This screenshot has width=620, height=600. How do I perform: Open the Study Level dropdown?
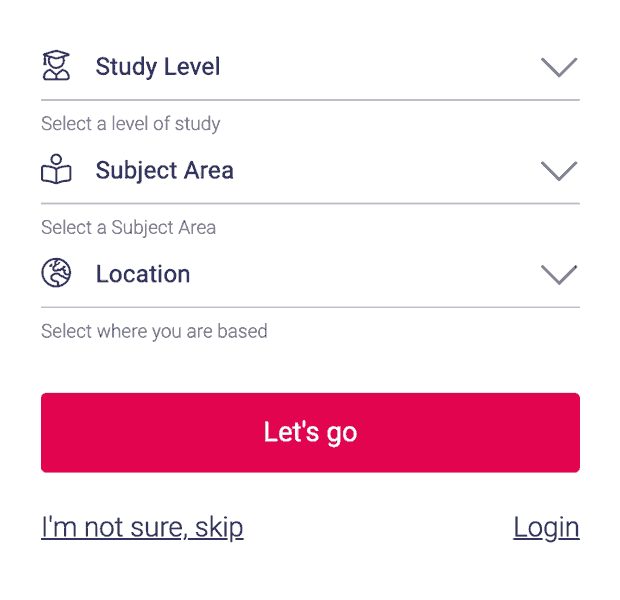[310, 67]
